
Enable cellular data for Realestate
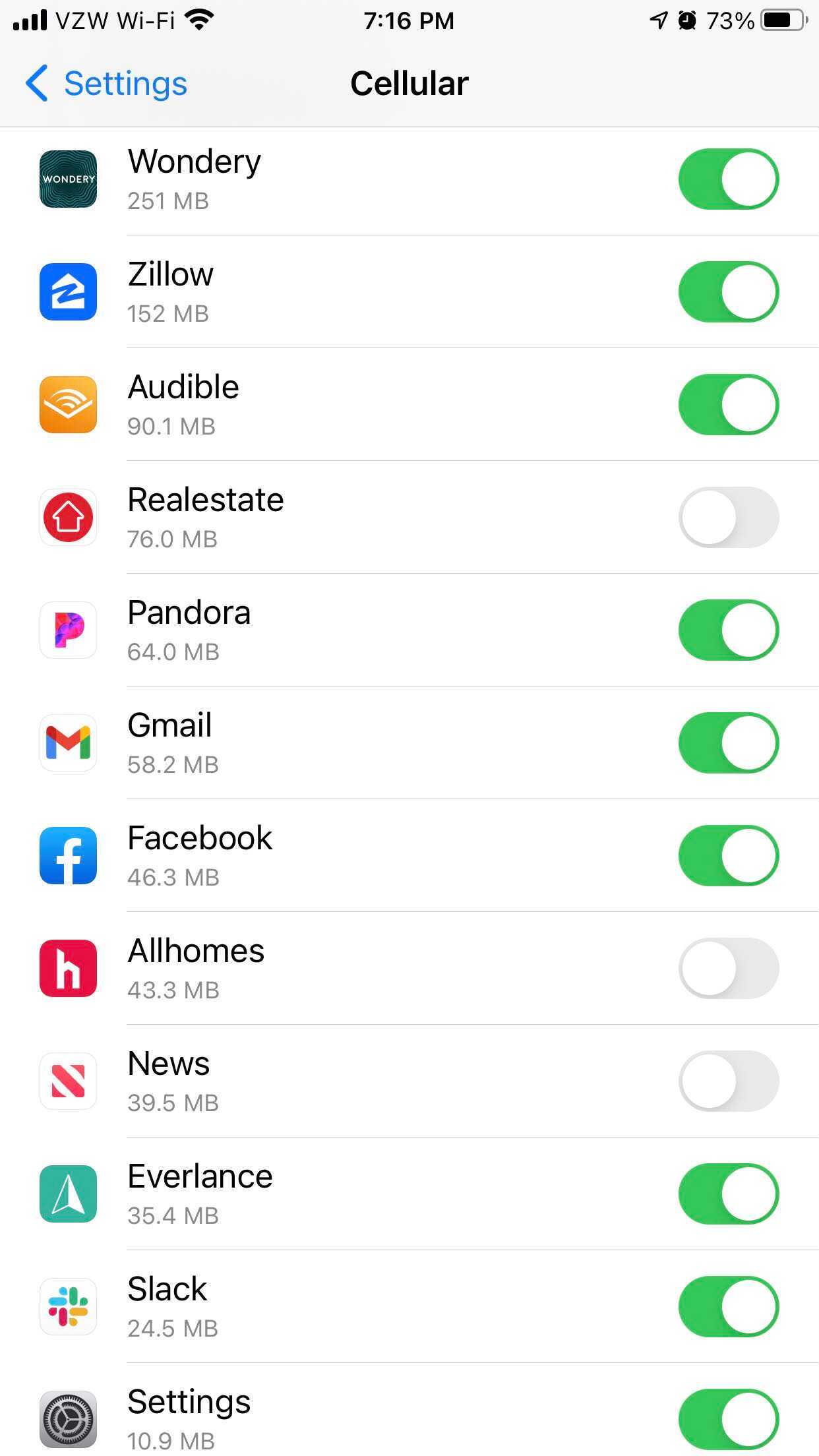[728, 517]
